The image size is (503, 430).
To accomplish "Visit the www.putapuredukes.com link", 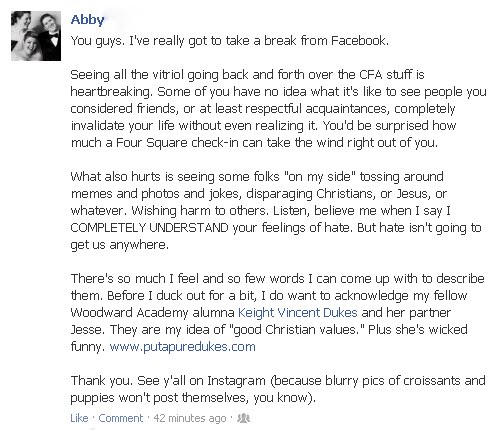I will click(182, 347).
